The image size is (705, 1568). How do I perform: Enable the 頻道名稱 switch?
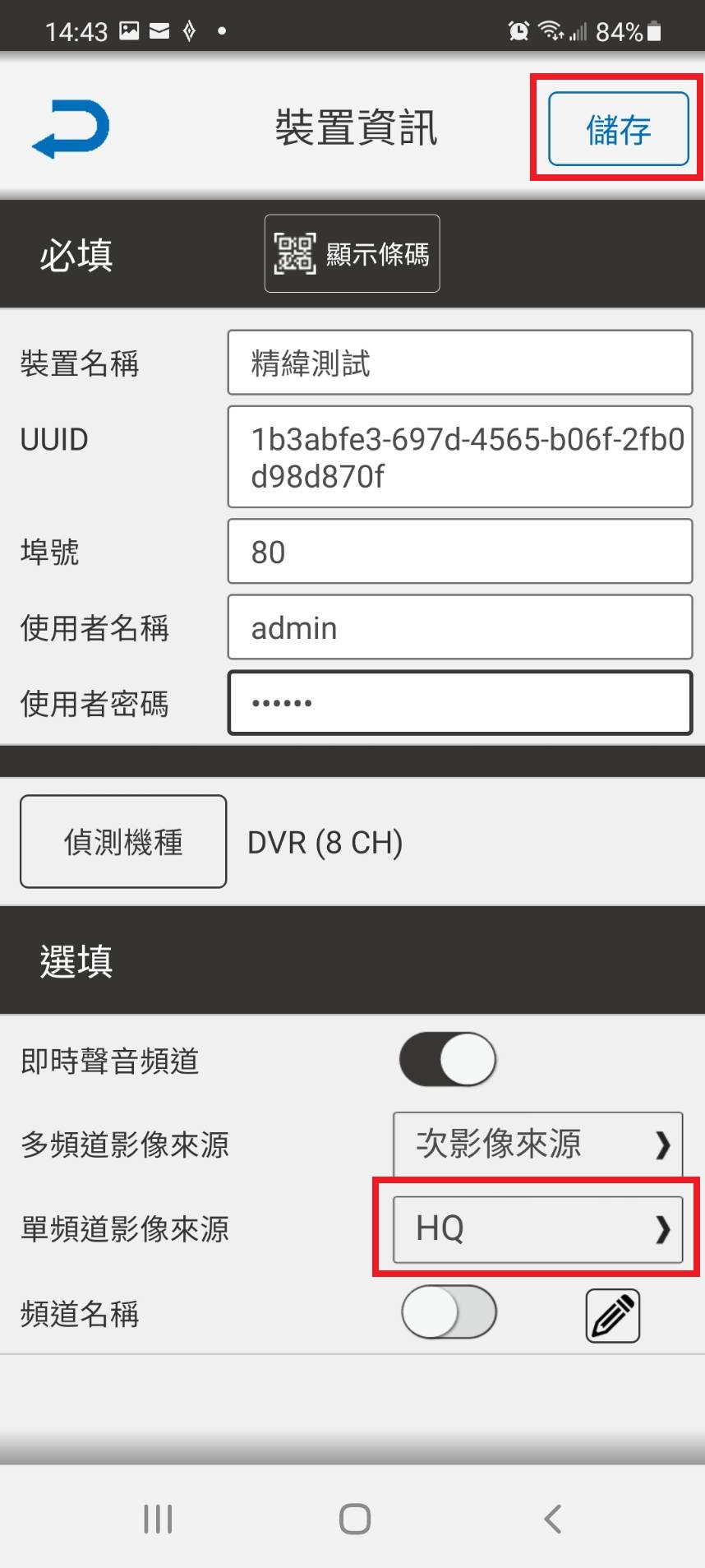coord(449,1312)
